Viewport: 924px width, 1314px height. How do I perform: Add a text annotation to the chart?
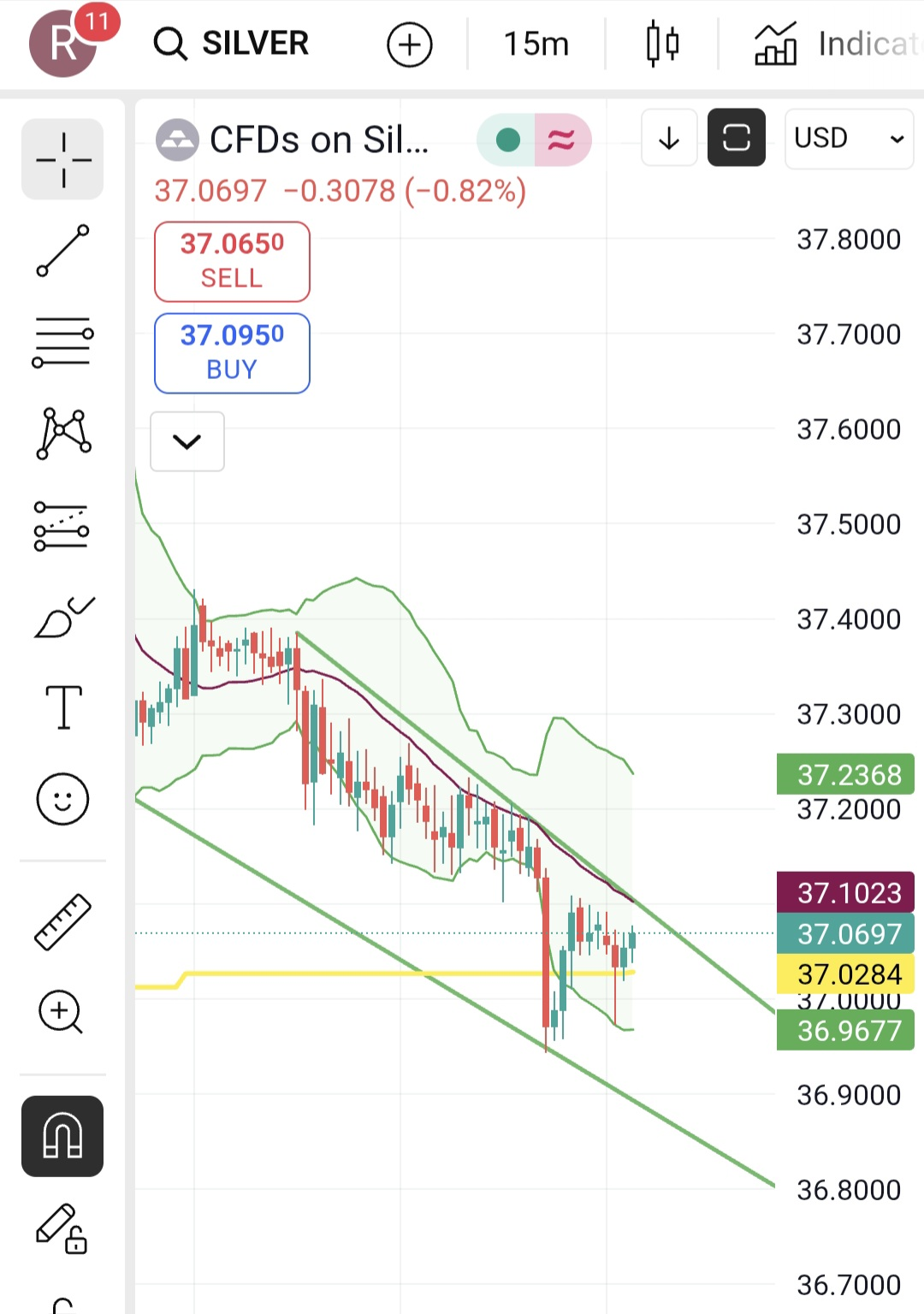click(63, 707)
